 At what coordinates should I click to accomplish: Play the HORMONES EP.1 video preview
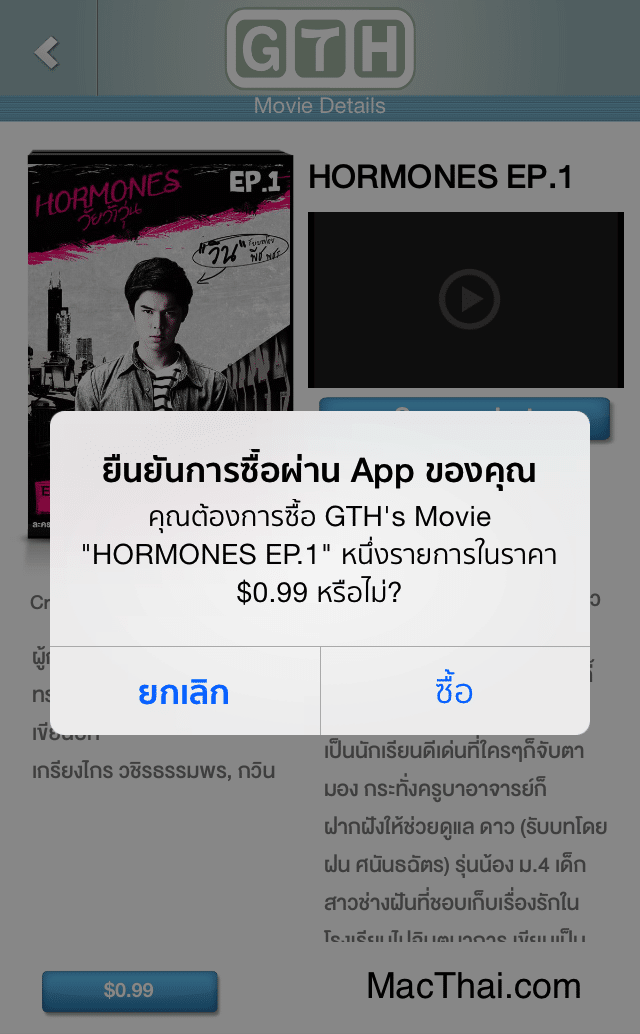pos(469,299)
